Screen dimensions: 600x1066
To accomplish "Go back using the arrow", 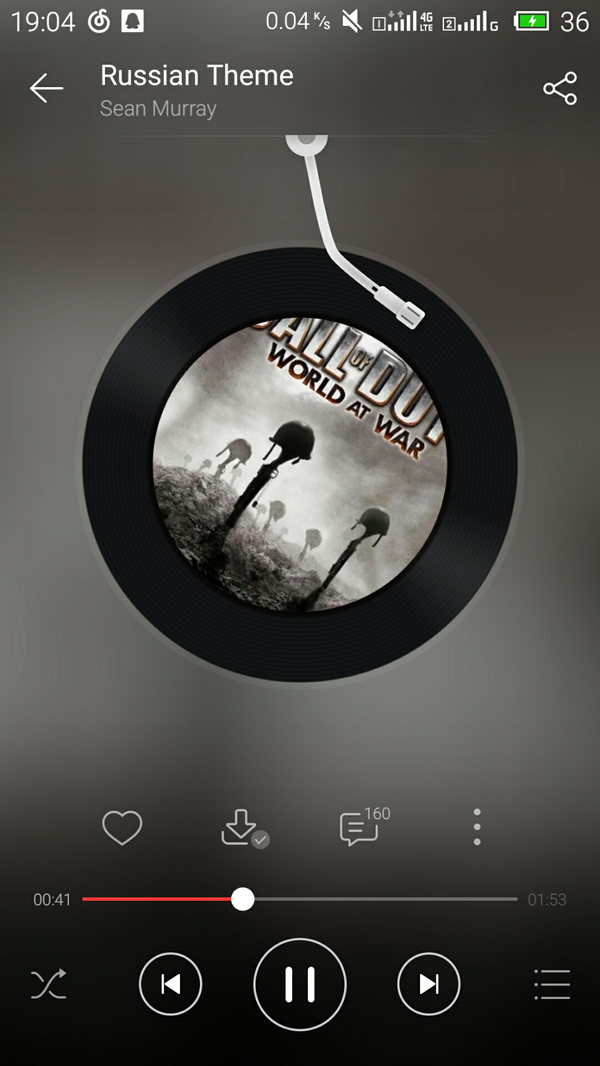I will 46,89.
